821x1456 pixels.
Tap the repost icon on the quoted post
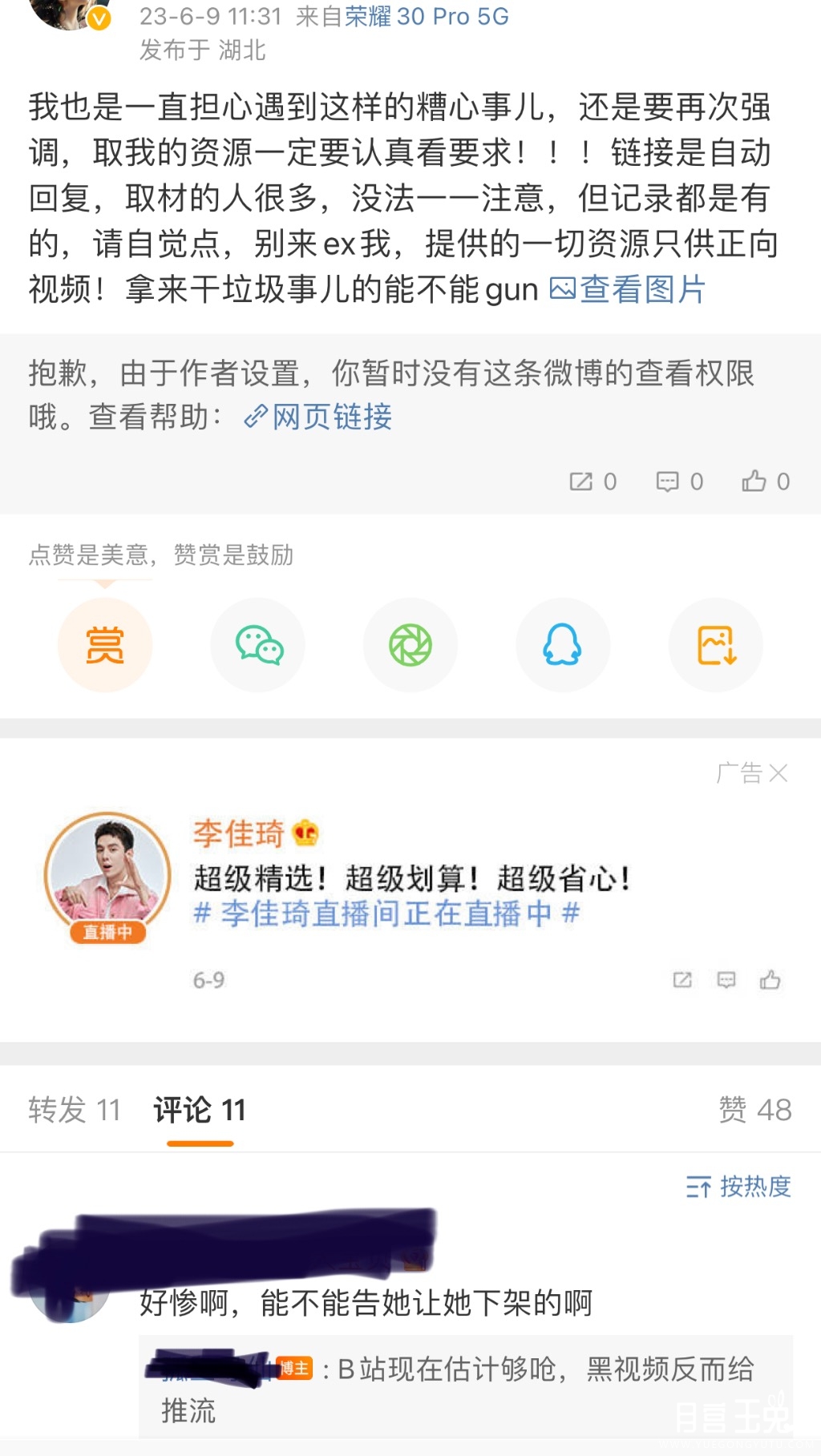(x=592, y=482)
